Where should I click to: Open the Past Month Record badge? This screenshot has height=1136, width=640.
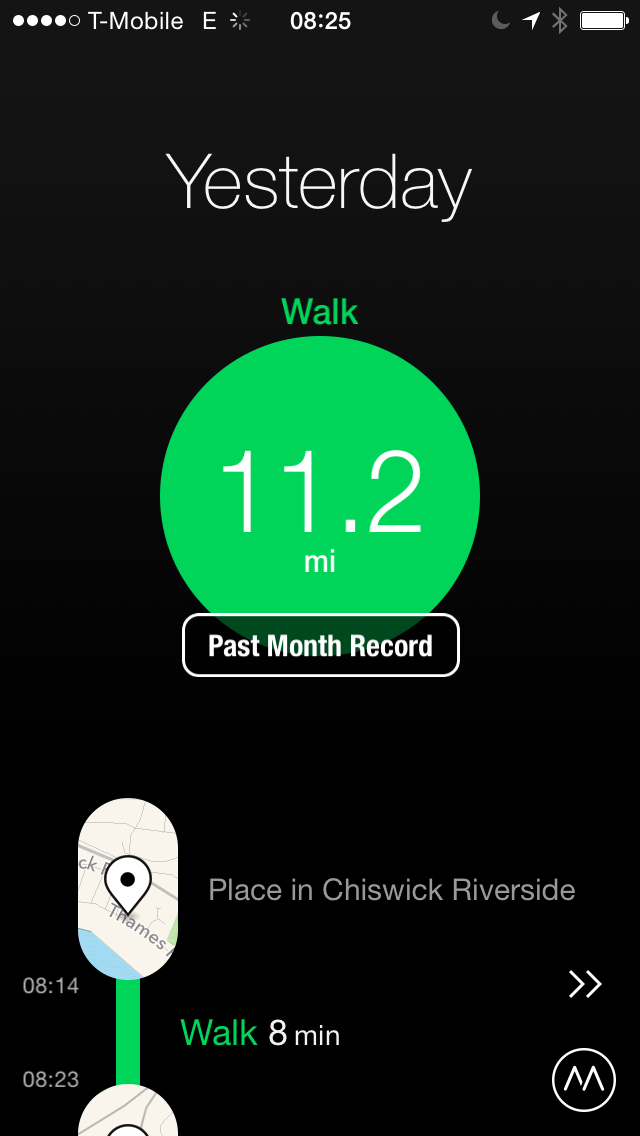pos(320,646)
